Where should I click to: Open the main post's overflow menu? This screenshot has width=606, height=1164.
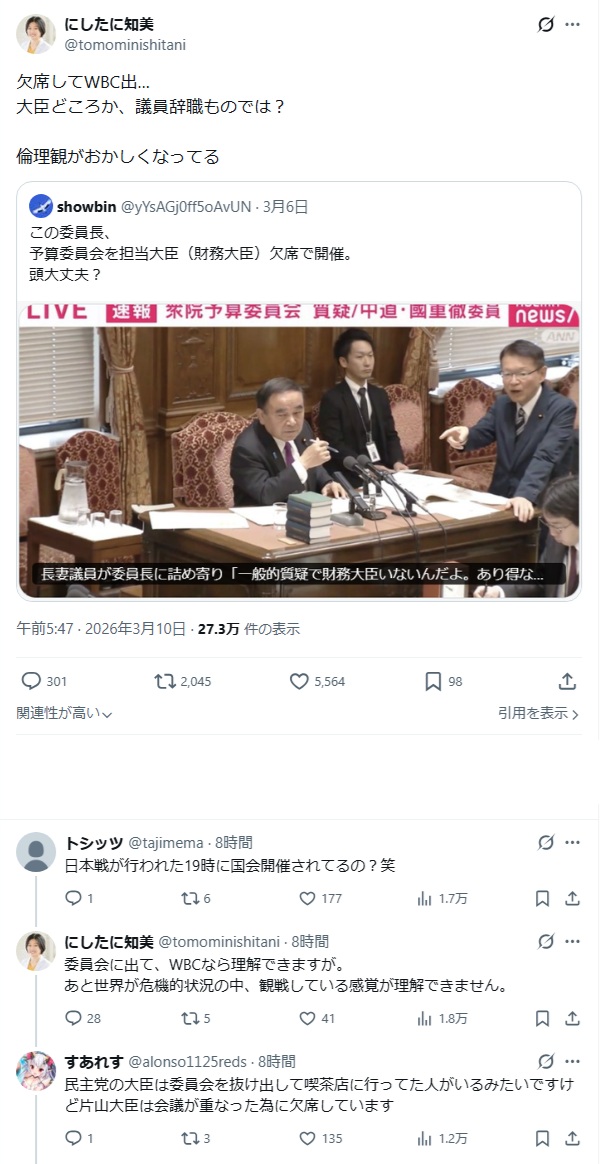(x=572, y=25)
